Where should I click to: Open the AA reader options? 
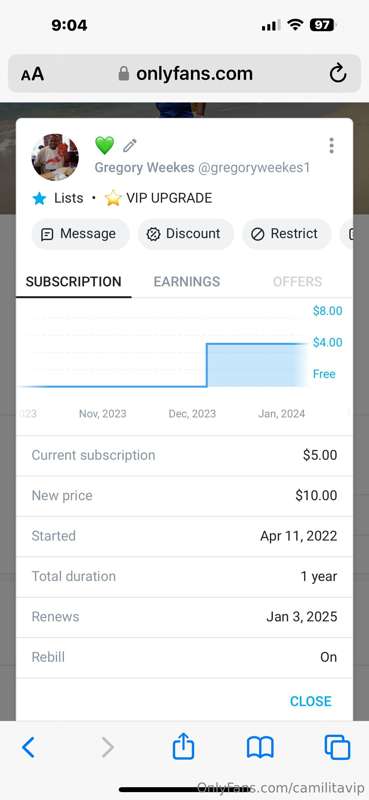[x=32, y=74]
